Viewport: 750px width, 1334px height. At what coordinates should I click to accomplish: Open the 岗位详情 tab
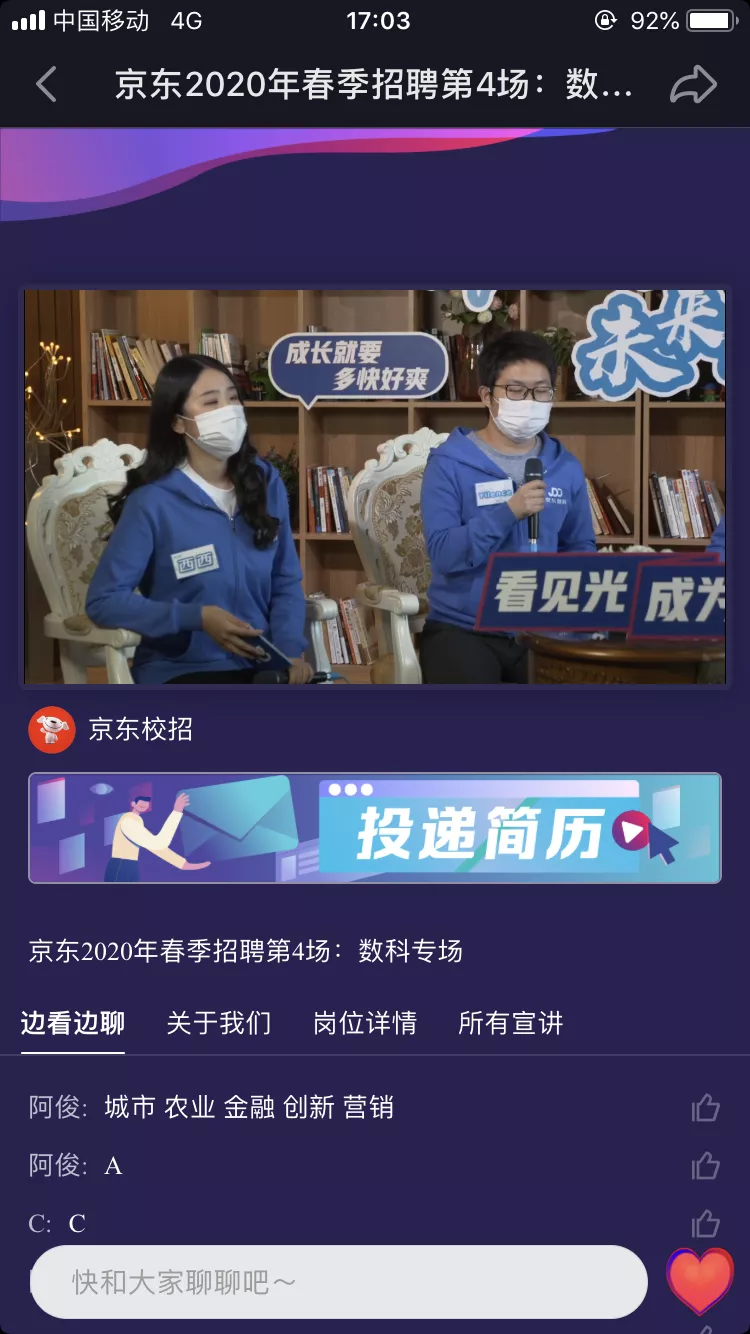coord(365,1023)
